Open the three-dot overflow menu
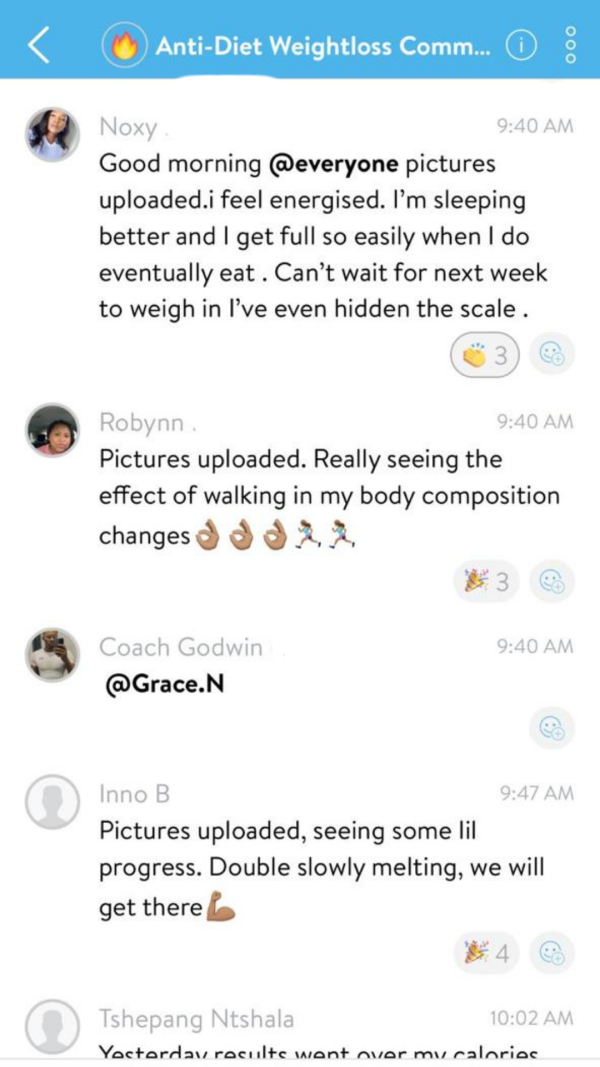This screenshot has width=600, height=1067. coord(571,45)
